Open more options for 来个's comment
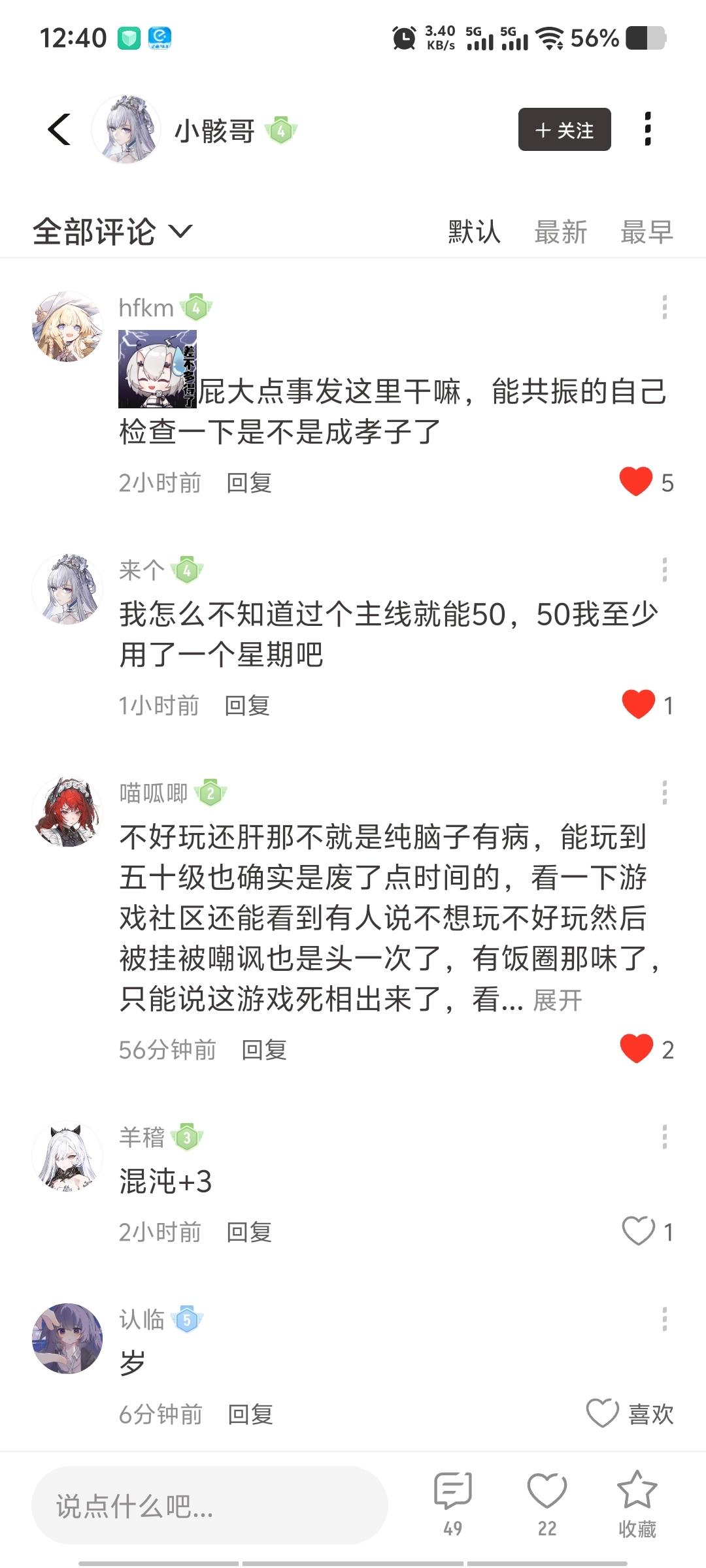Viewport: 706px width, 1568px height. pyautogui.click(x=664, y=570)
